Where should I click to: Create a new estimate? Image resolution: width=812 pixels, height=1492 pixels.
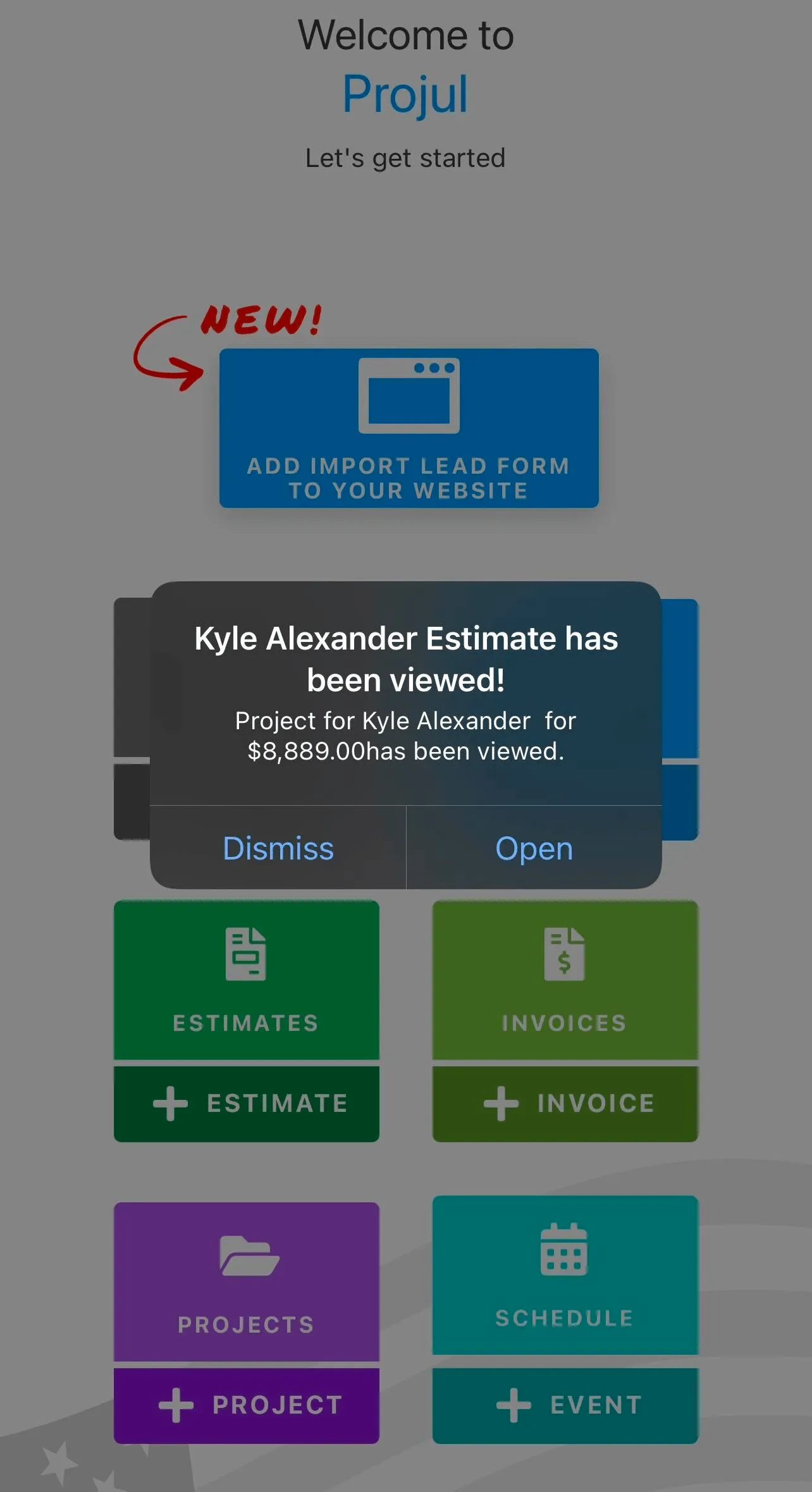[246, 1104]
